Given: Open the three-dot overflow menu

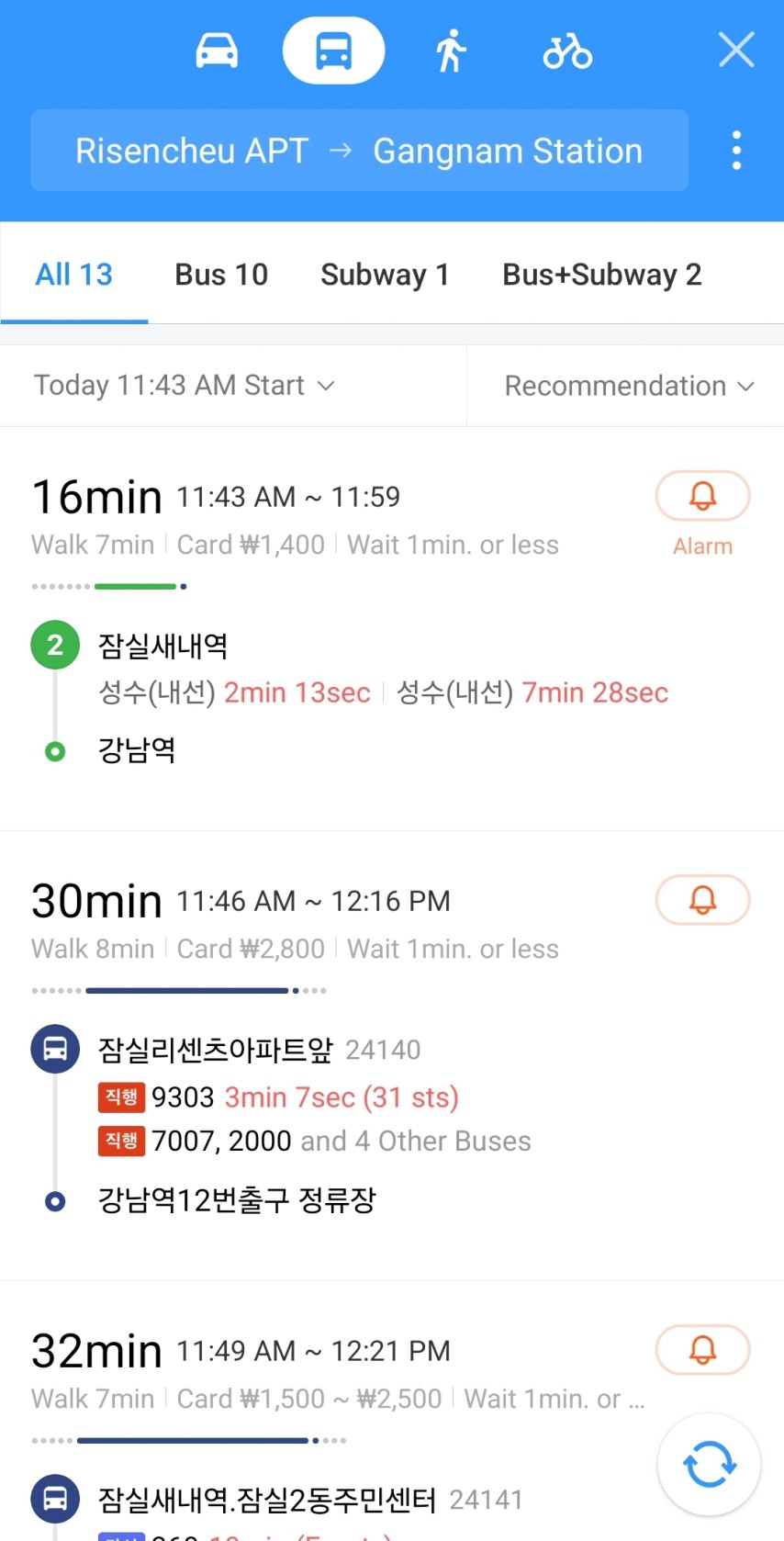Looking at the screenshot, I should (736, 151).
